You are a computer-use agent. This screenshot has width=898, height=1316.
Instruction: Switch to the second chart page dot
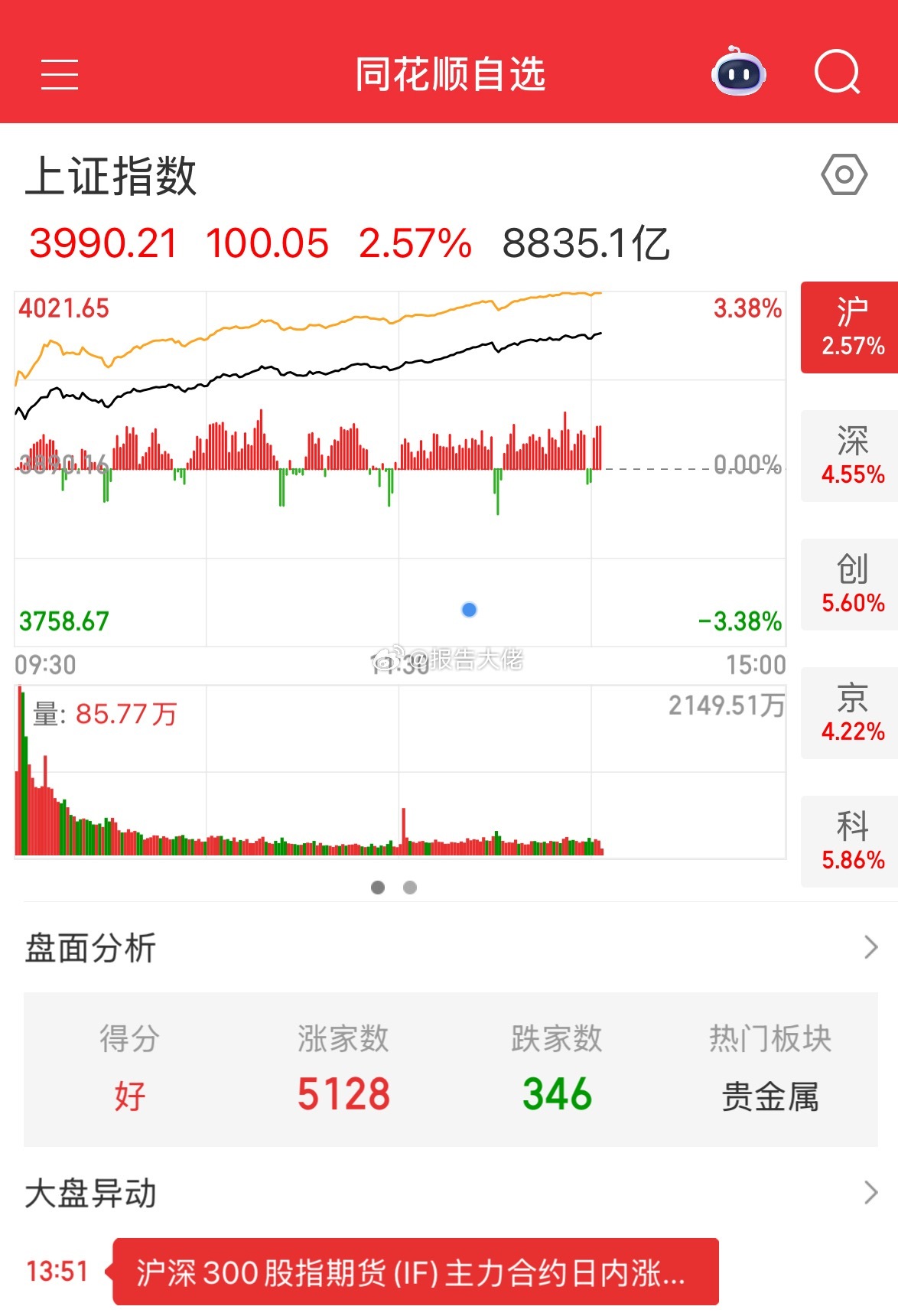click(x=410, y=888)
